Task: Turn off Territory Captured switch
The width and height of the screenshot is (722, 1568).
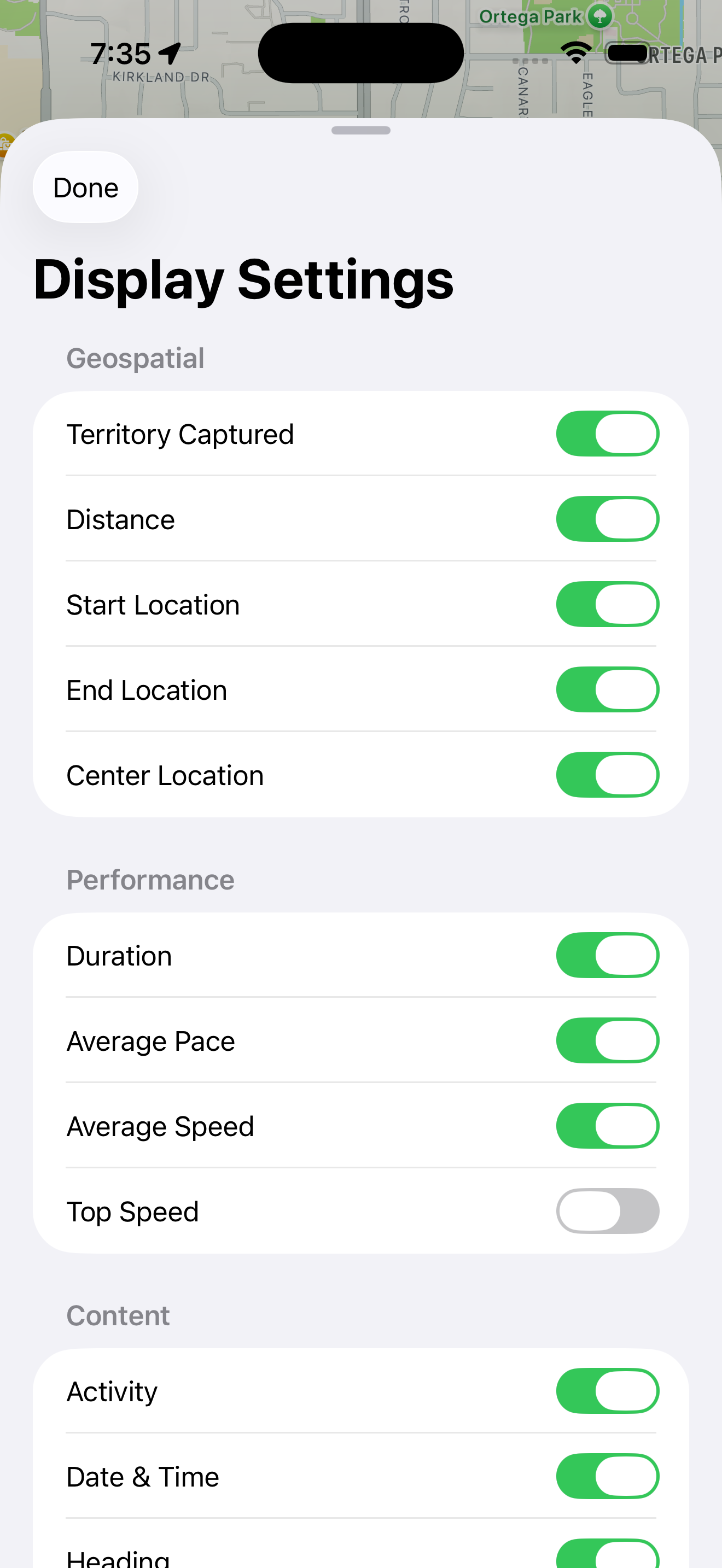Action: pos(607,434)
